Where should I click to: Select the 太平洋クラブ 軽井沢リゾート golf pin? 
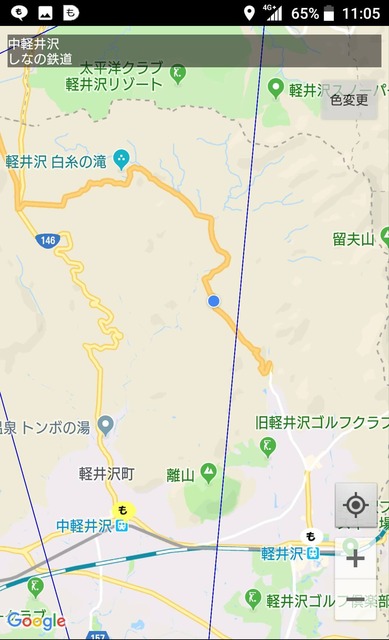[x=178, y=74]
